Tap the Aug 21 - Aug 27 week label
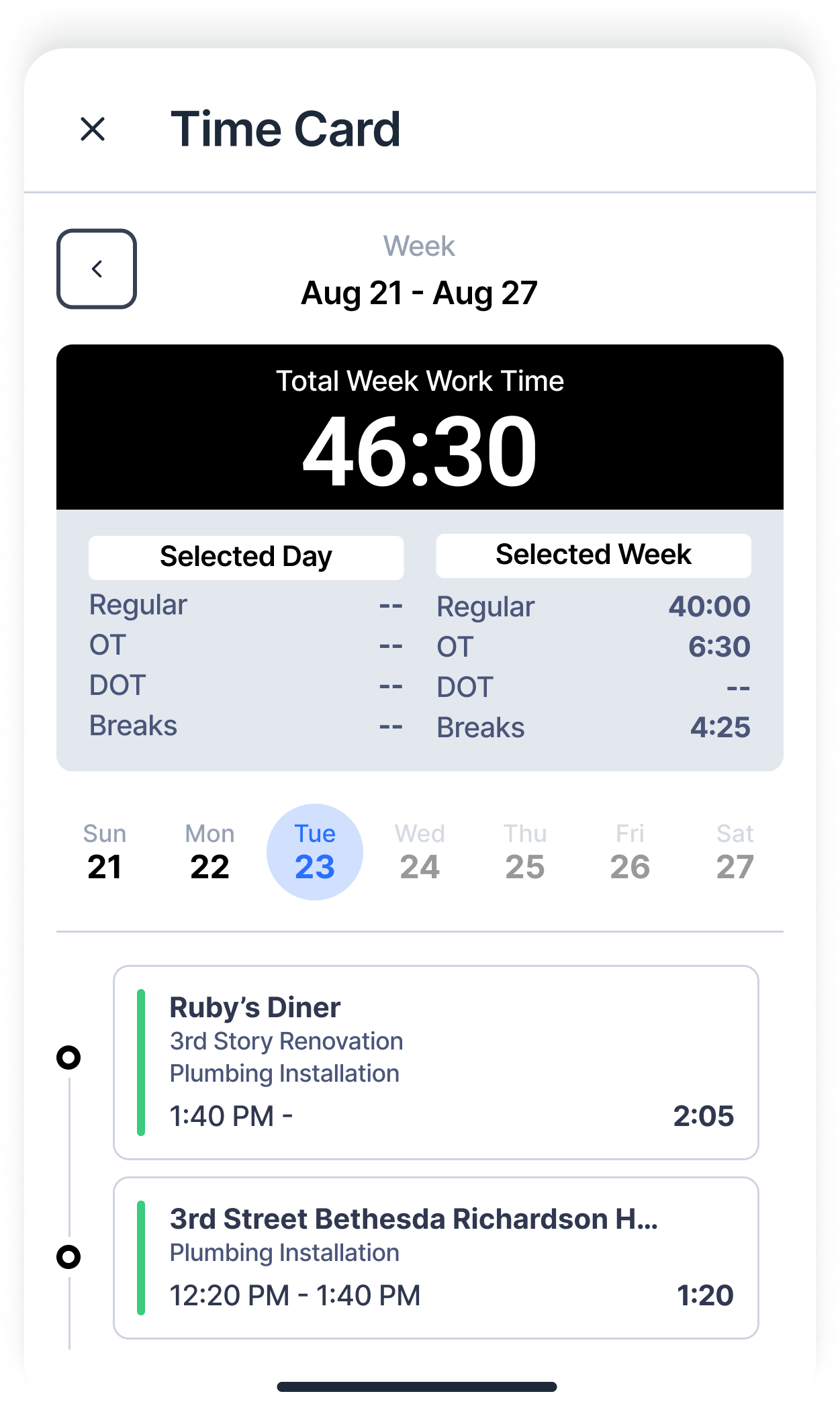 [x=420, y=292]
